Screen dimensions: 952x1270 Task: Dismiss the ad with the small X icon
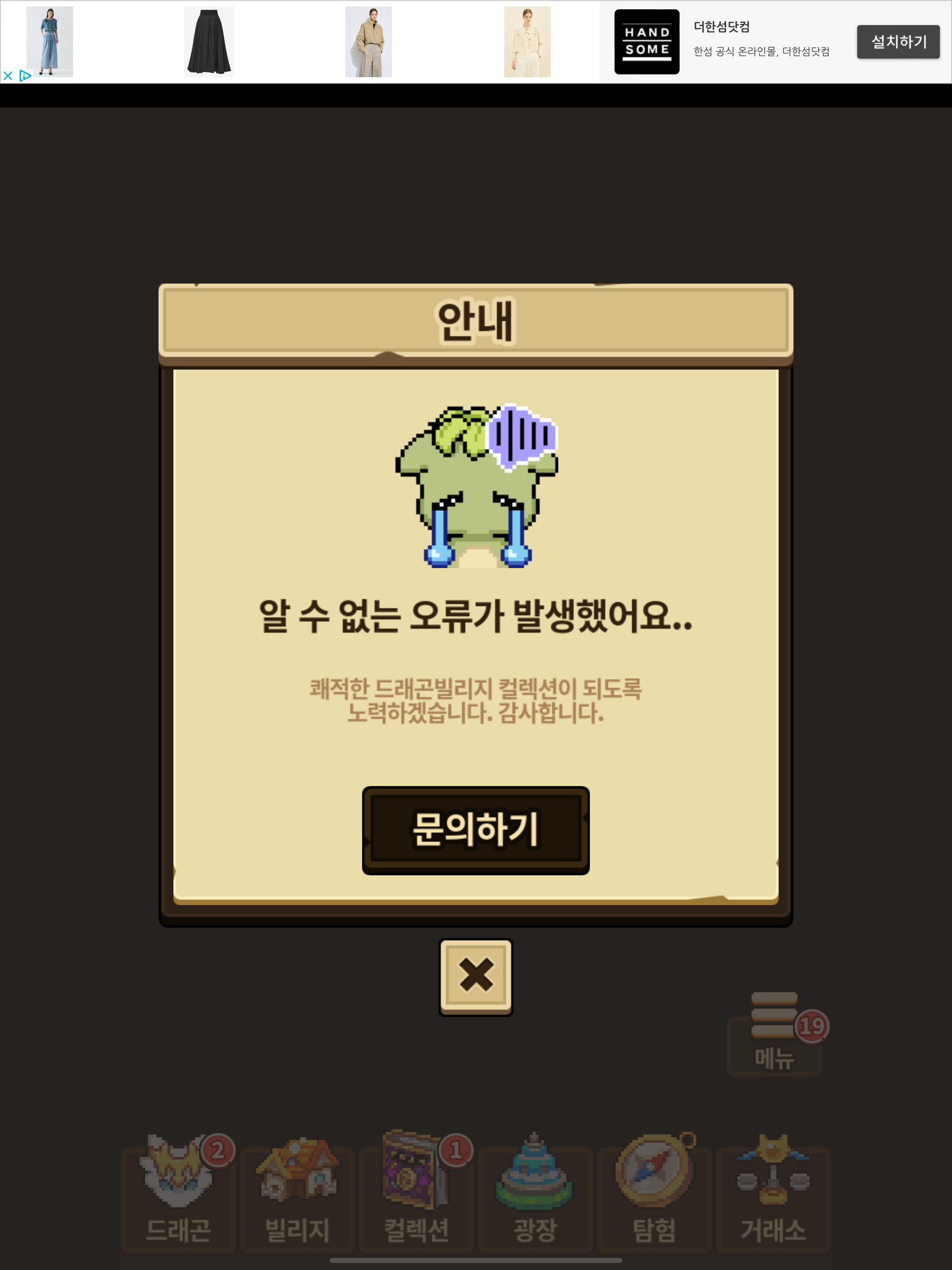point(8,76)
